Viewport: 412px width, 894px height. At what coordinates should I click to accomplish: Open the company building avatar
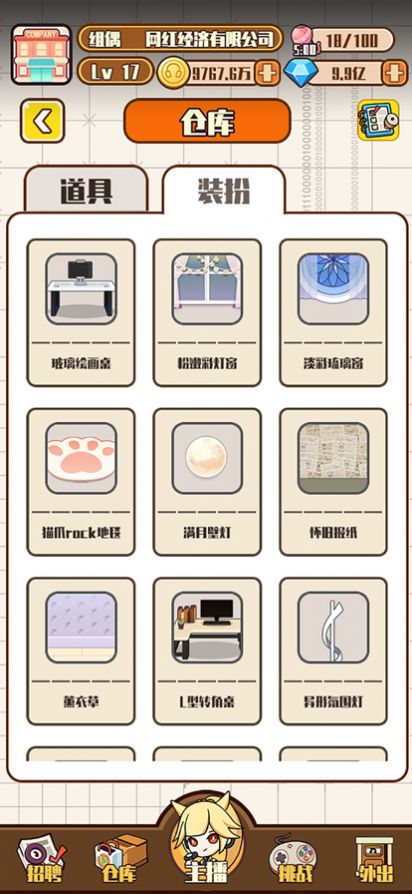click(41, 55)
